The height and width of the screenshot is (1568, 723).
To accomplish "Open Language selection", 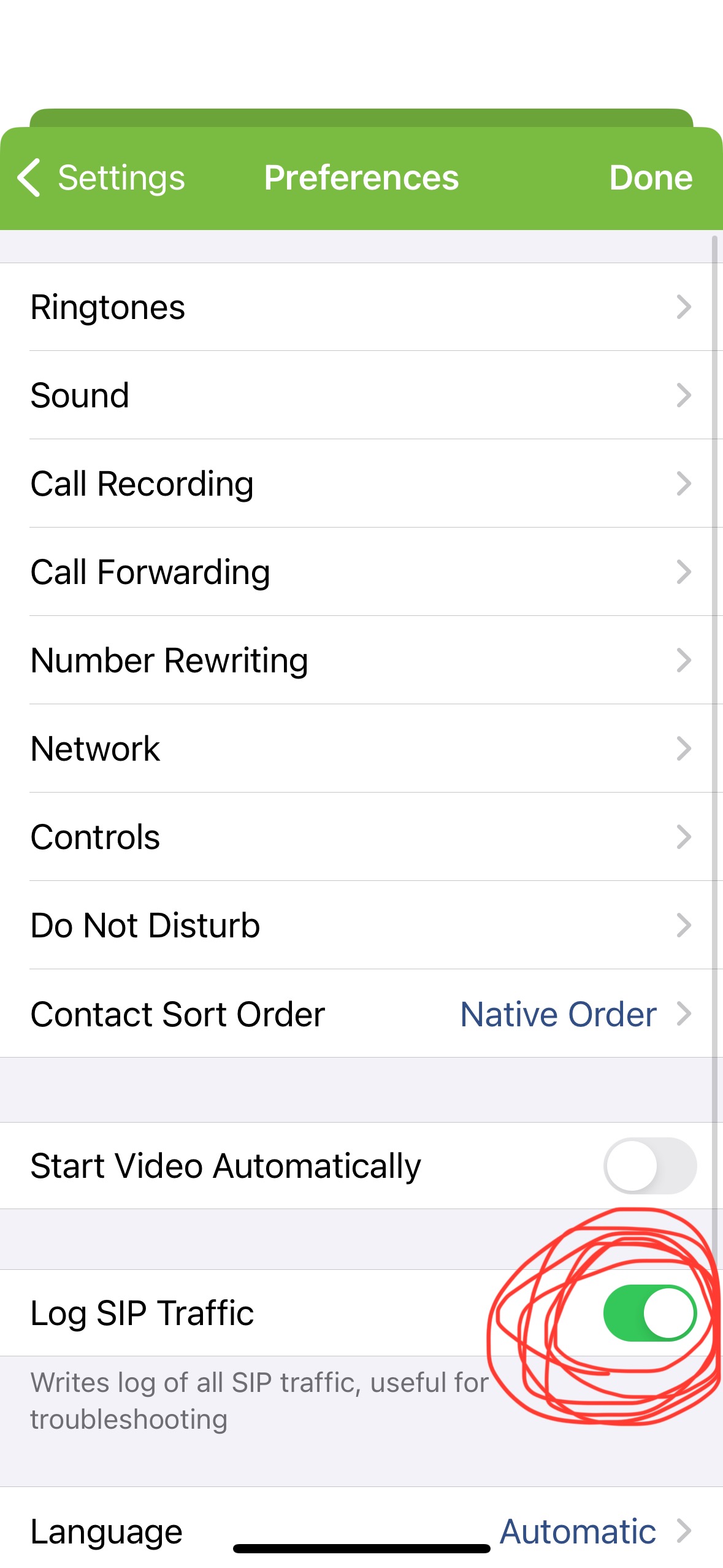I will (362, 1531).
